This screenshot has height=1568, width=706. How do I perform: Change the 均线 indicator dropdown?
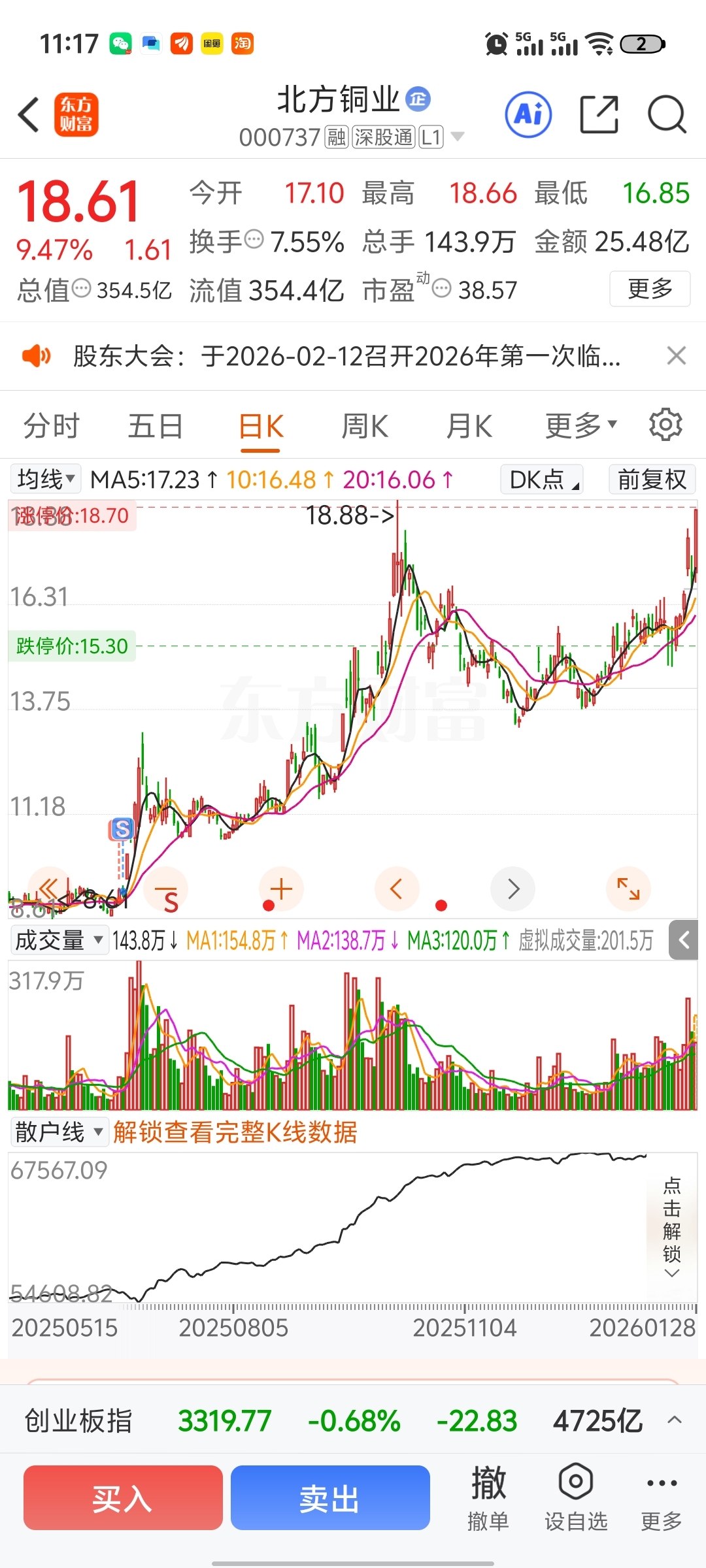coord(46,479)
